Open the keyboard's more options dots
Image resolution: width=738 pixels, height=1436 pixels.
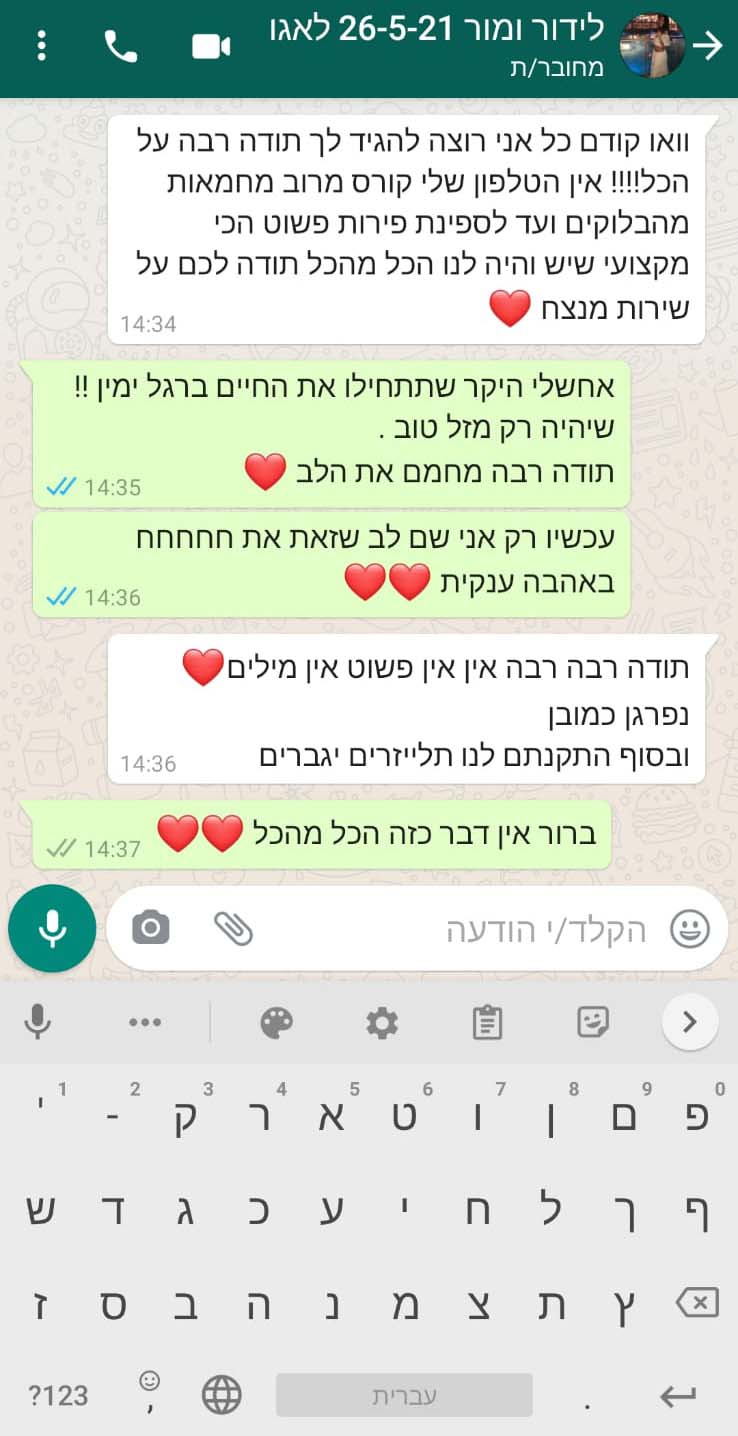(145, 1022)
